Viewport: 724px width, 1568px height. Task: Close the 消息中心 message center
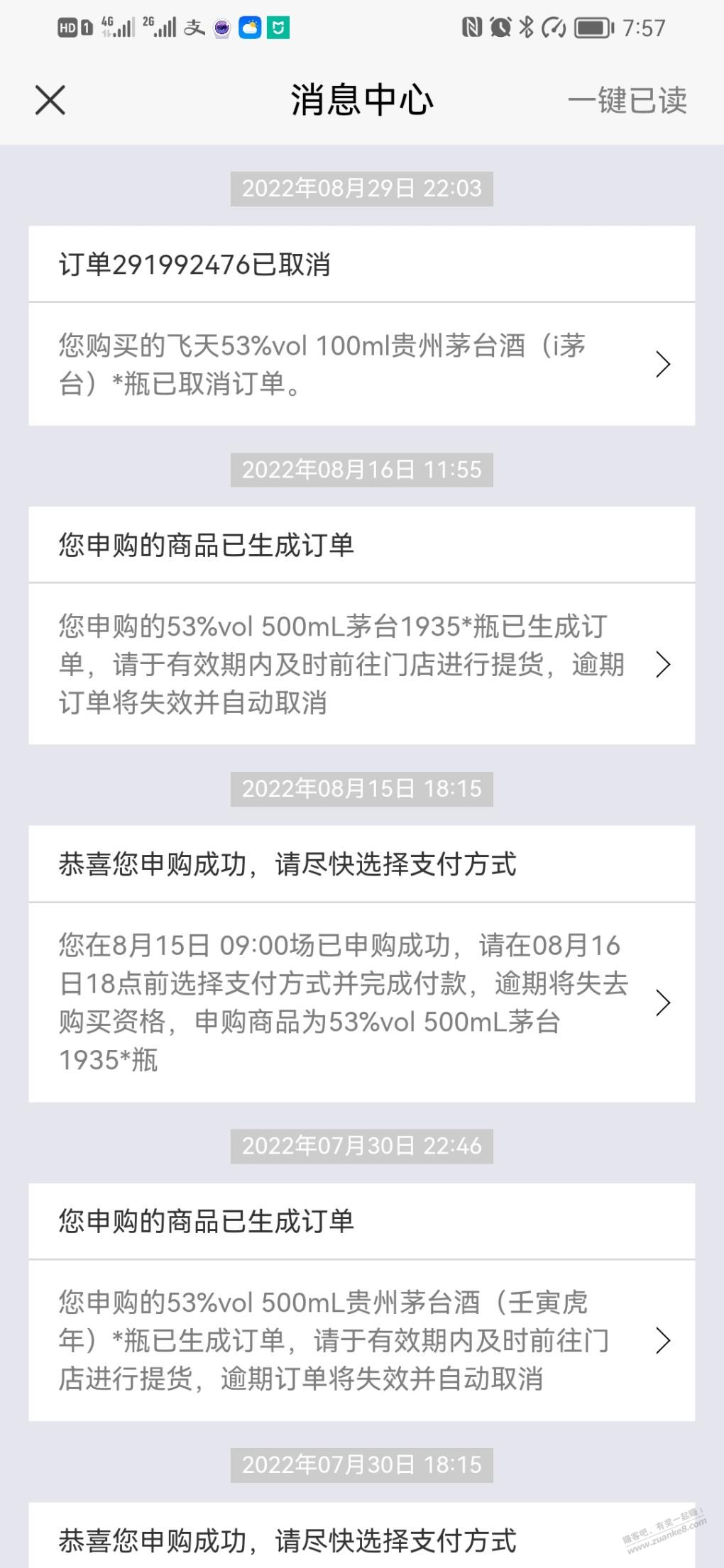tap(50, 100)
